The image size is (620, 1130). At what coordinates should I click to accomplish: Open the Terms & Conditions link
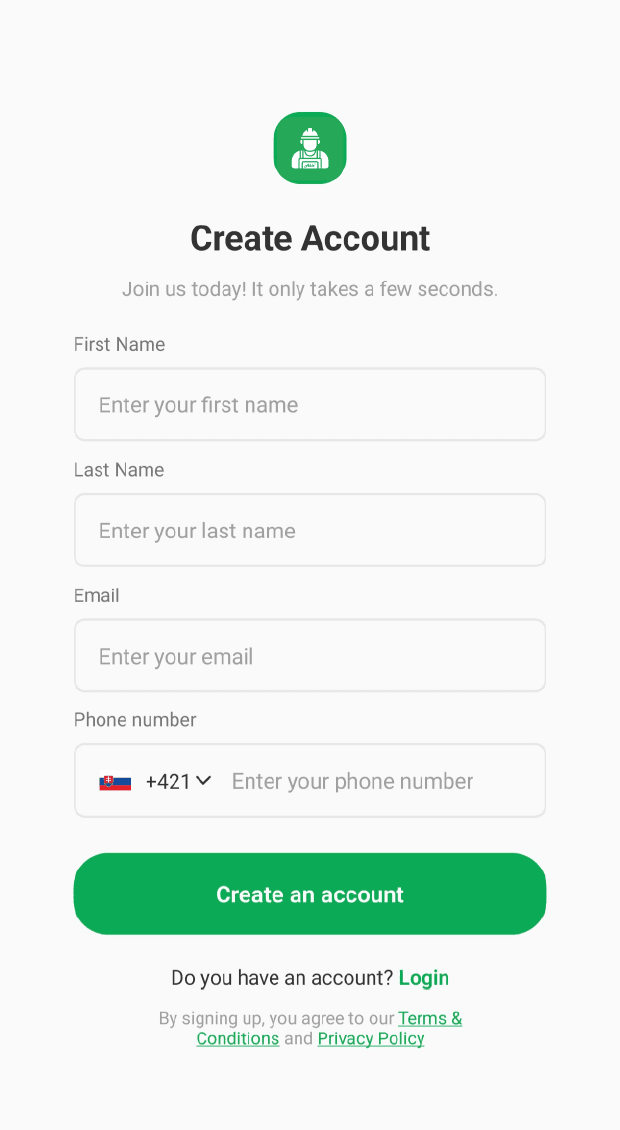(329, 1028)
